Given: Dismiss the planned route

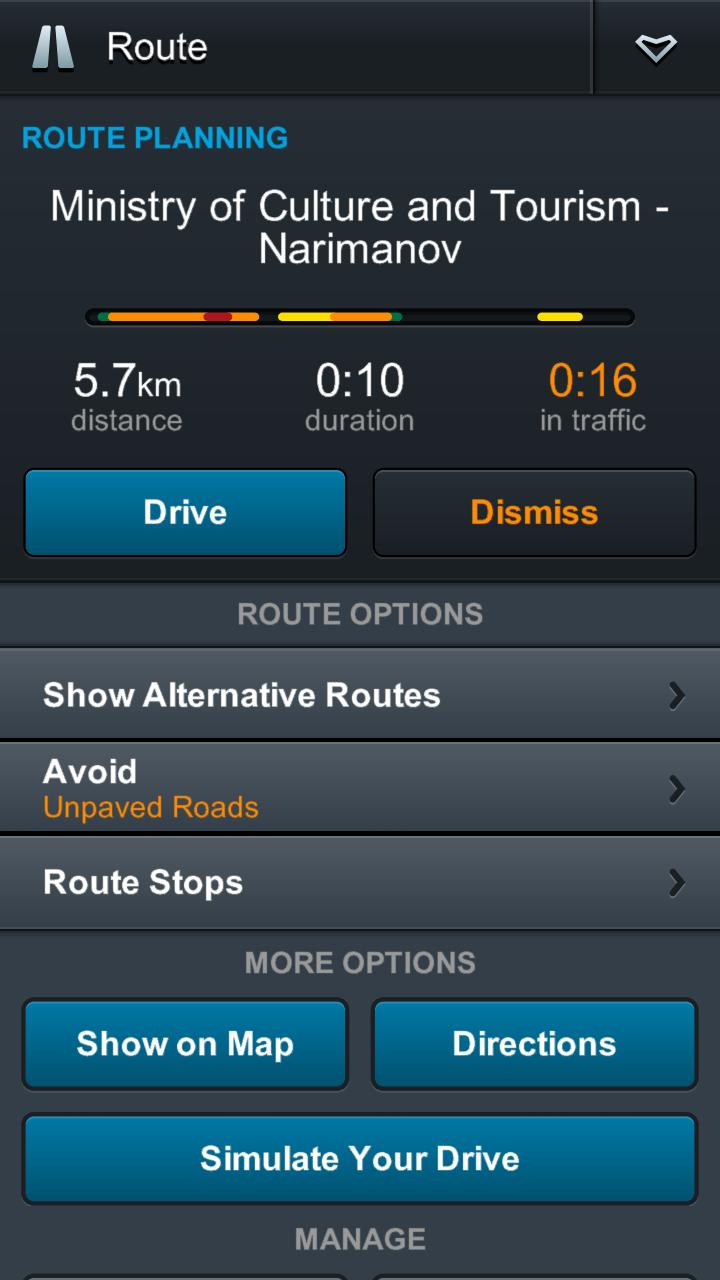Looking at the screenshot, I should 534,512.
